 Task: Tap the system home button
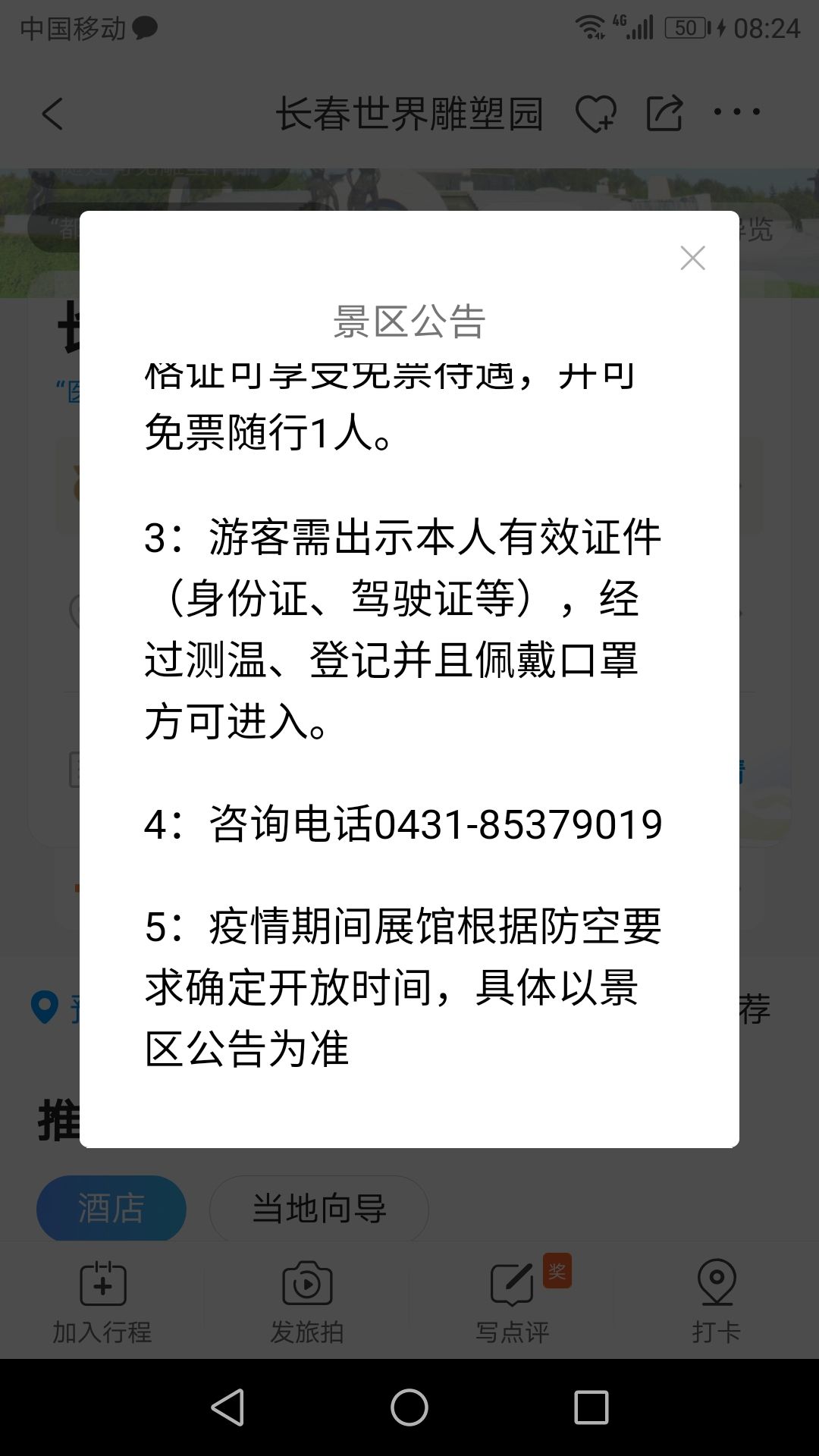[x=409, y=1407]
